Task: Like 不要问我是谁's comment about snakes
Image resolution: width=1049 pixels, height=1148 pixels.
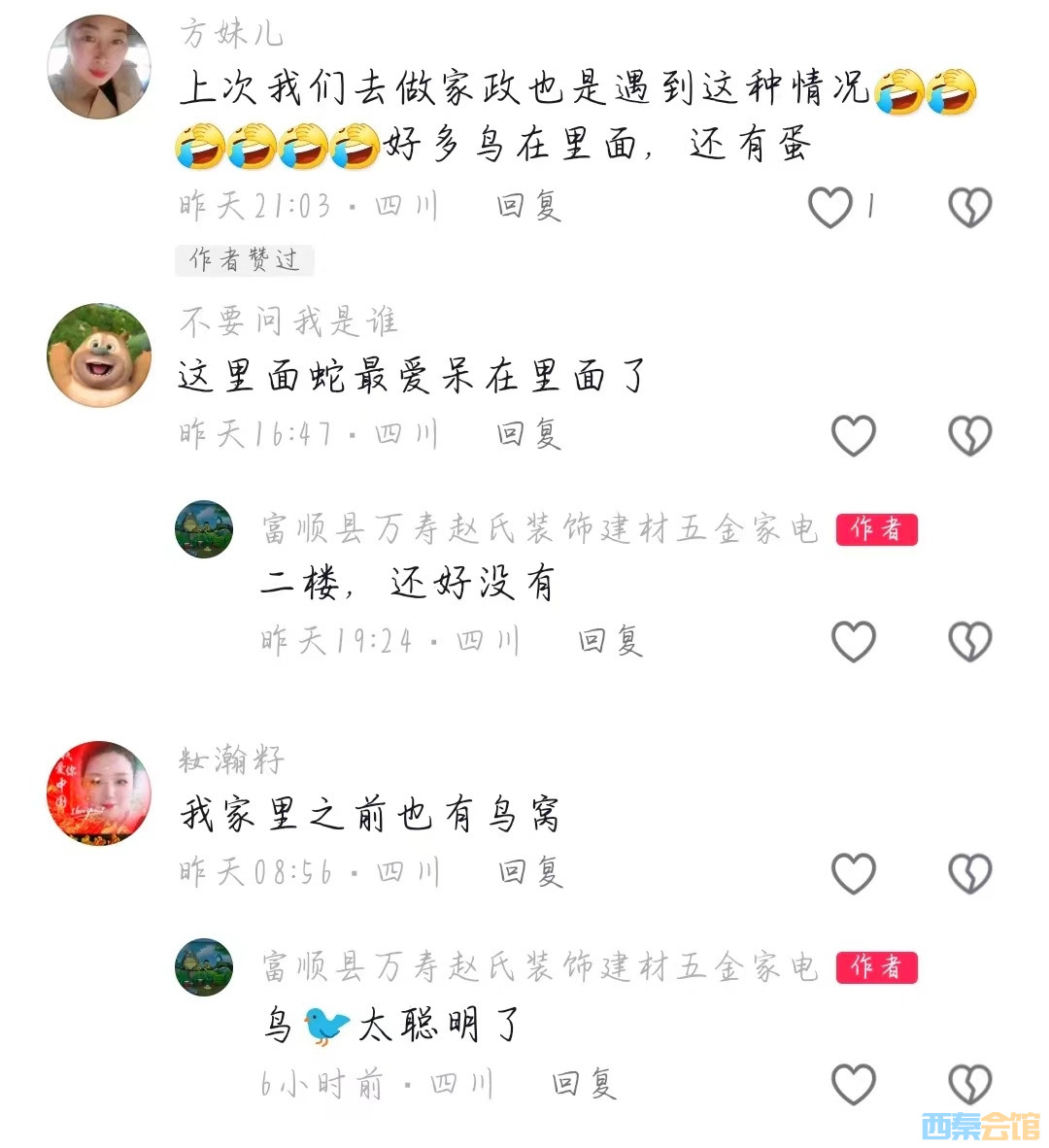Action: (x=854, y=435)
